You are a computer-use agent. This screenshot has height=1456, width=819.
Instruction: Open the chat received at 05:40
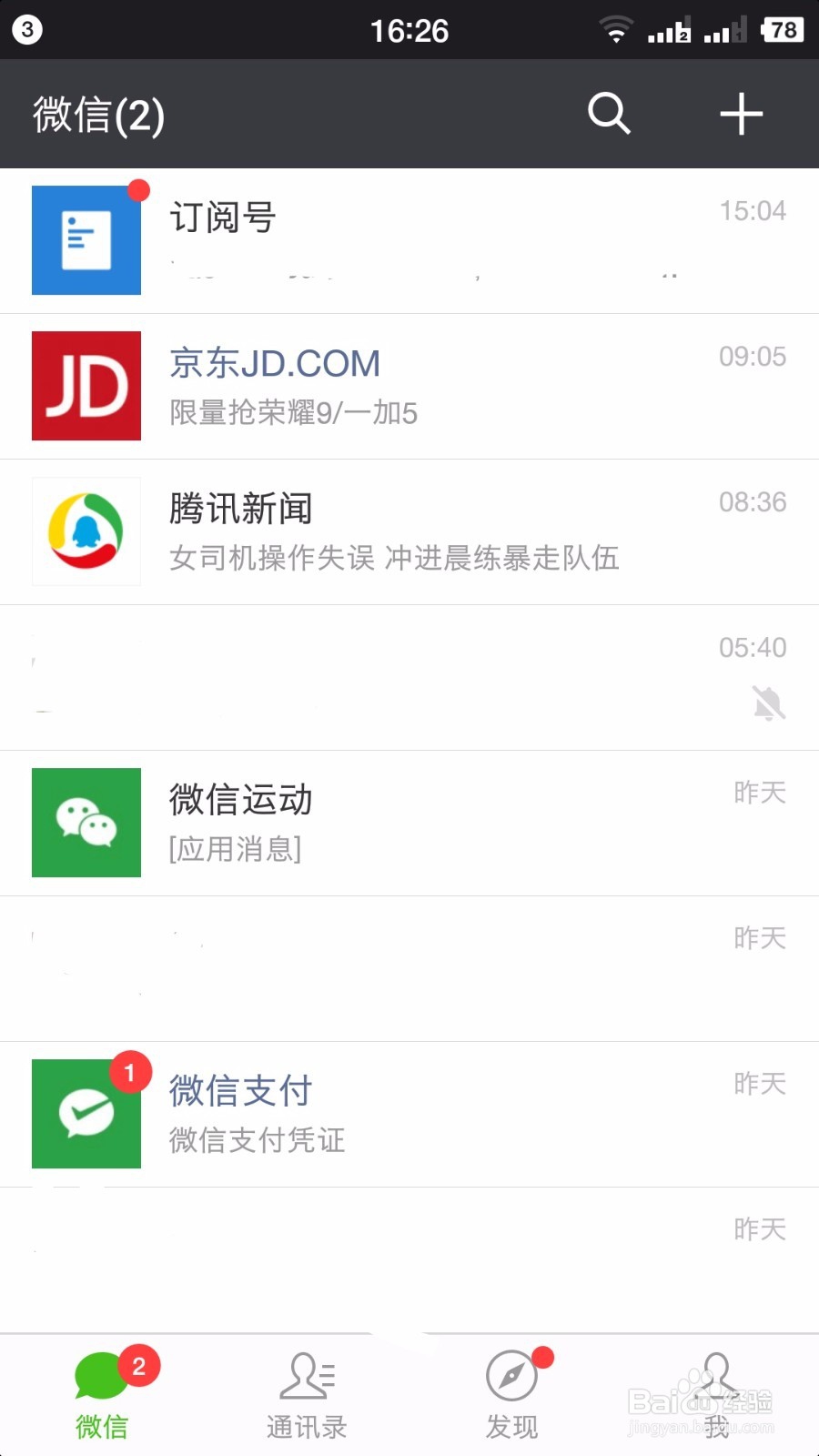pos(409,677)
